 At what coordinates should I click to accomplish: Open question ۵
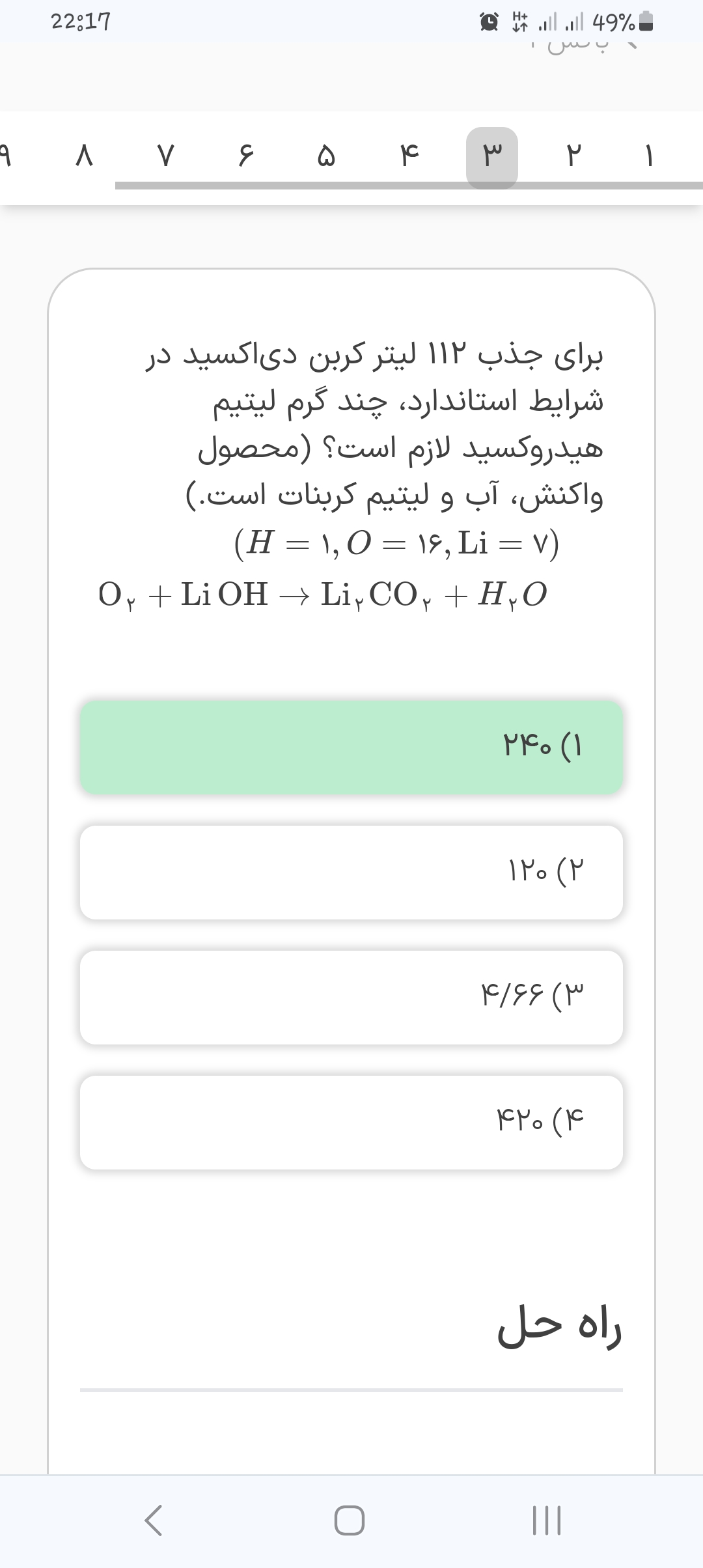point(326,157)
